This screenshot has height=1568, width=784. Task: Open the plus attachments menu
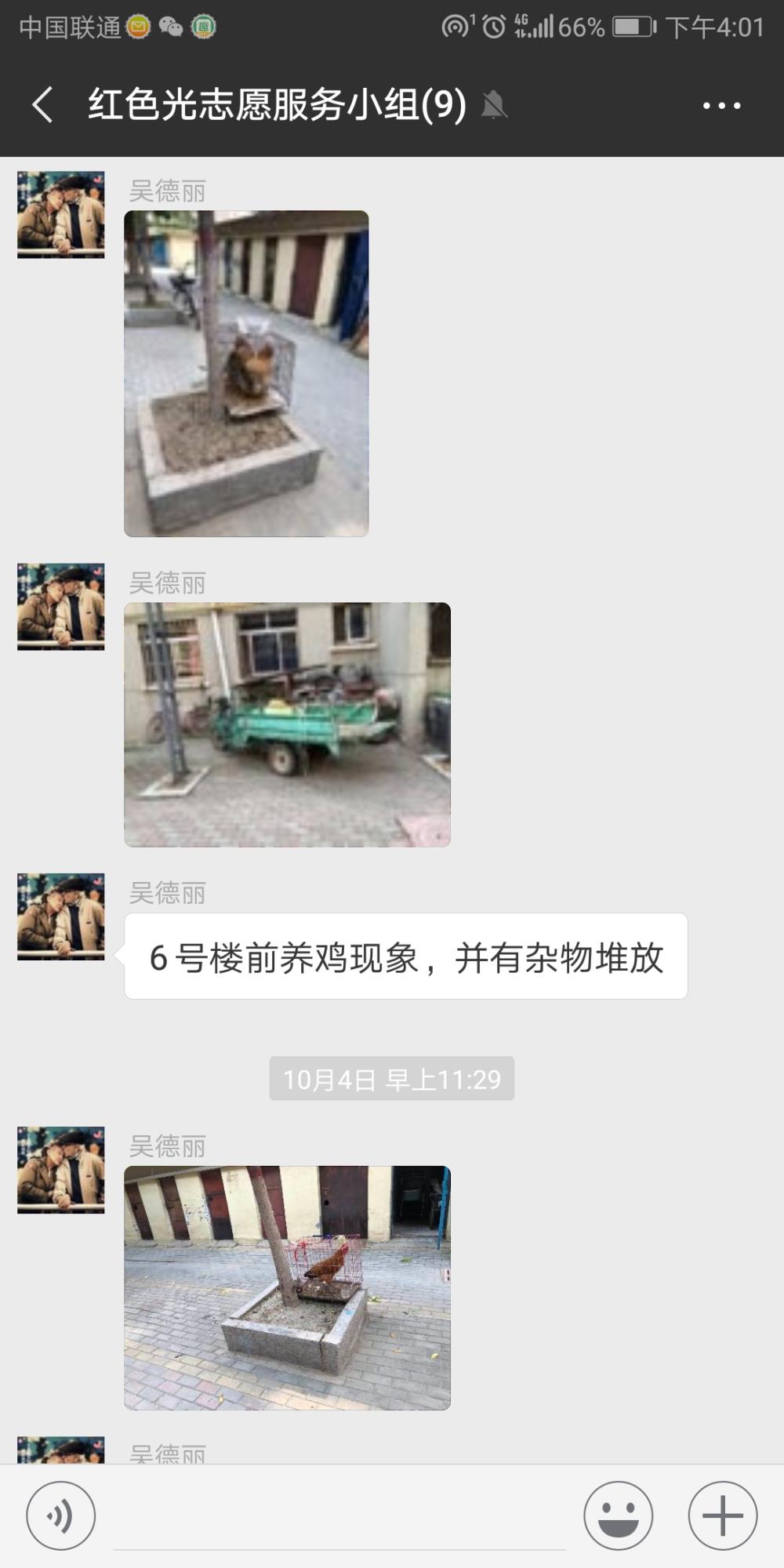click(722, 1515)
